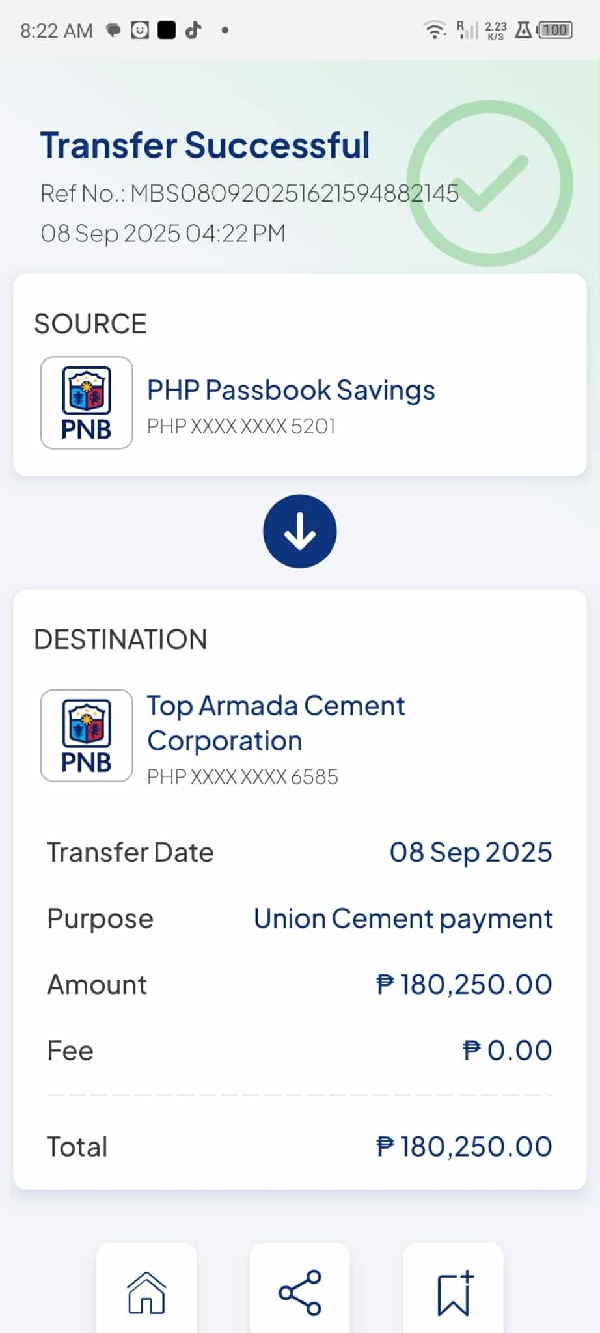This screenshot has width=600, height=1333.
Task: Go to the home screen icon
Action: click(146, 1292)
